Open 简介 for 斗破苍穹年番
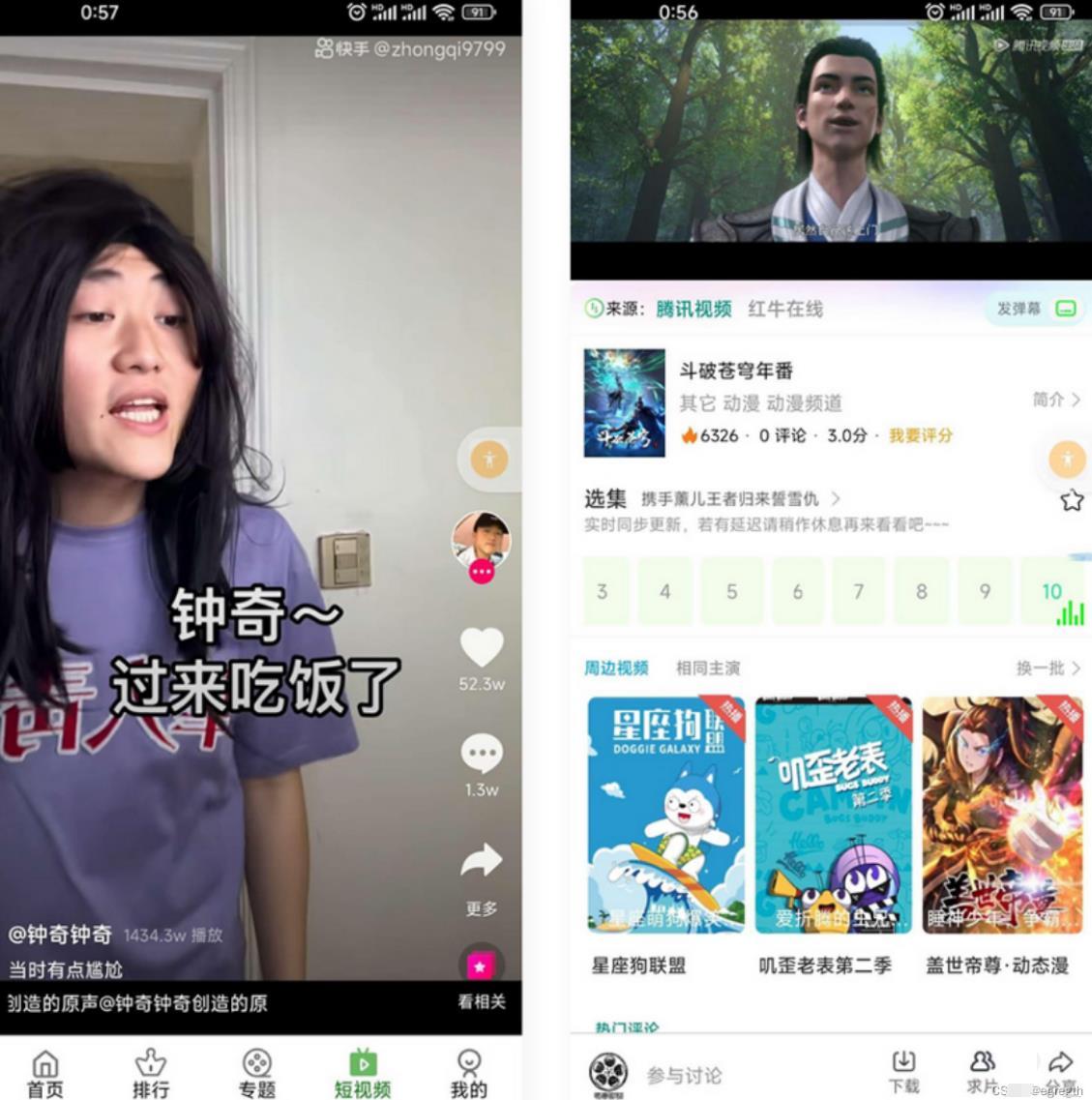The width and height of the screenshot is (1092, 1100). point(1055,400)
